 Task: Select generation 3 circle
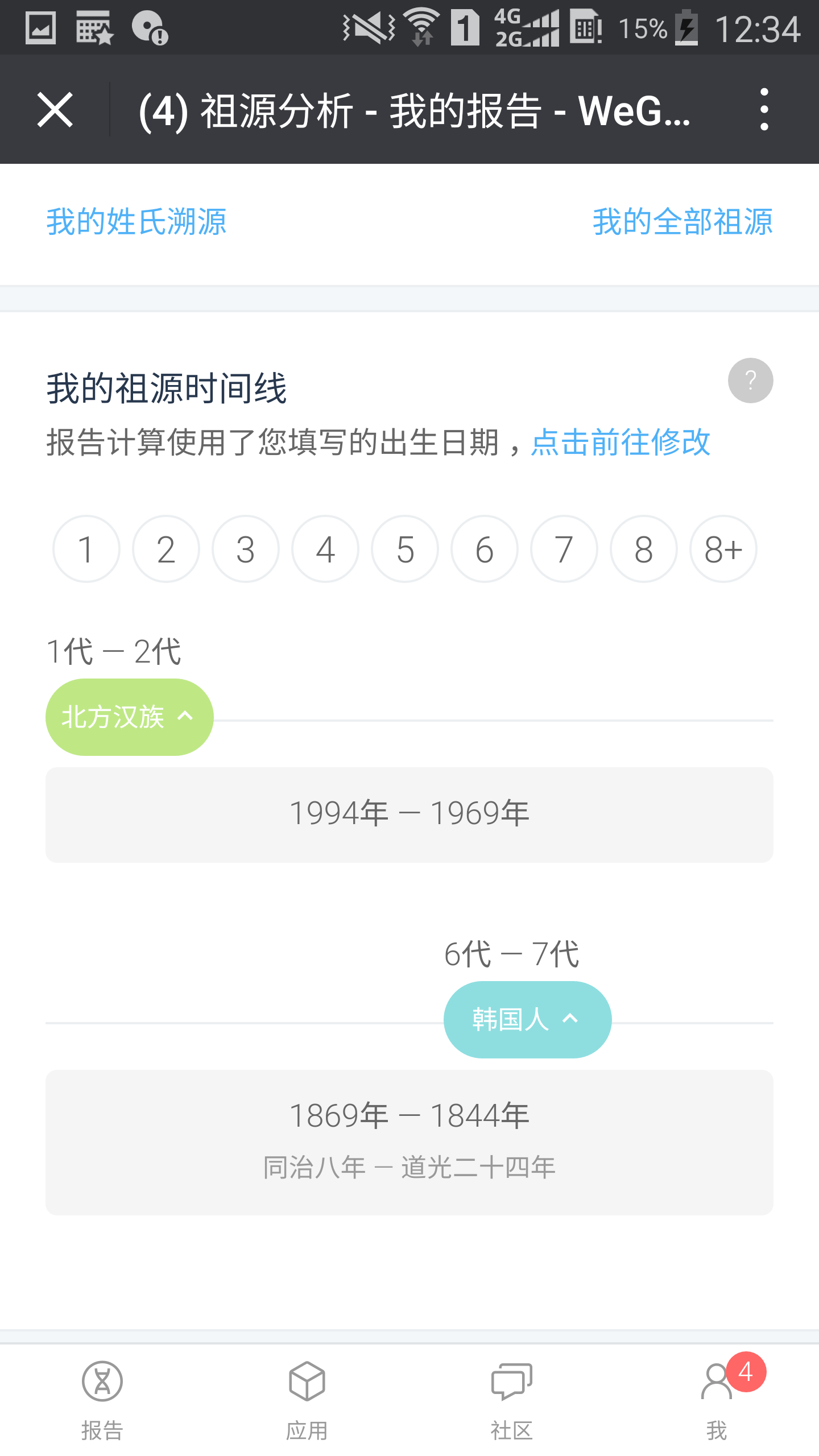246,549
